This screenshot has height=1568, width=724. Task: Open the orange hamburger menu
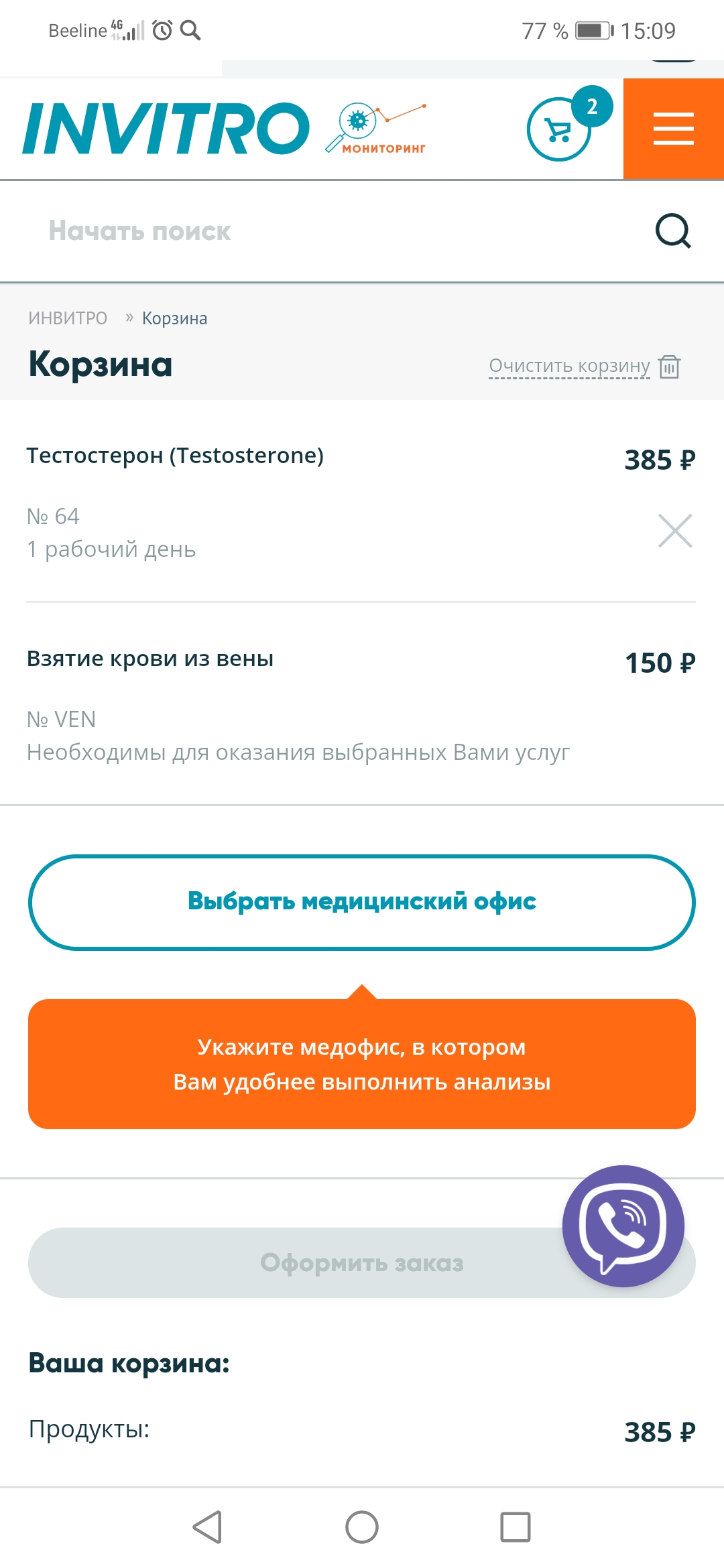[x=674, y=129]
